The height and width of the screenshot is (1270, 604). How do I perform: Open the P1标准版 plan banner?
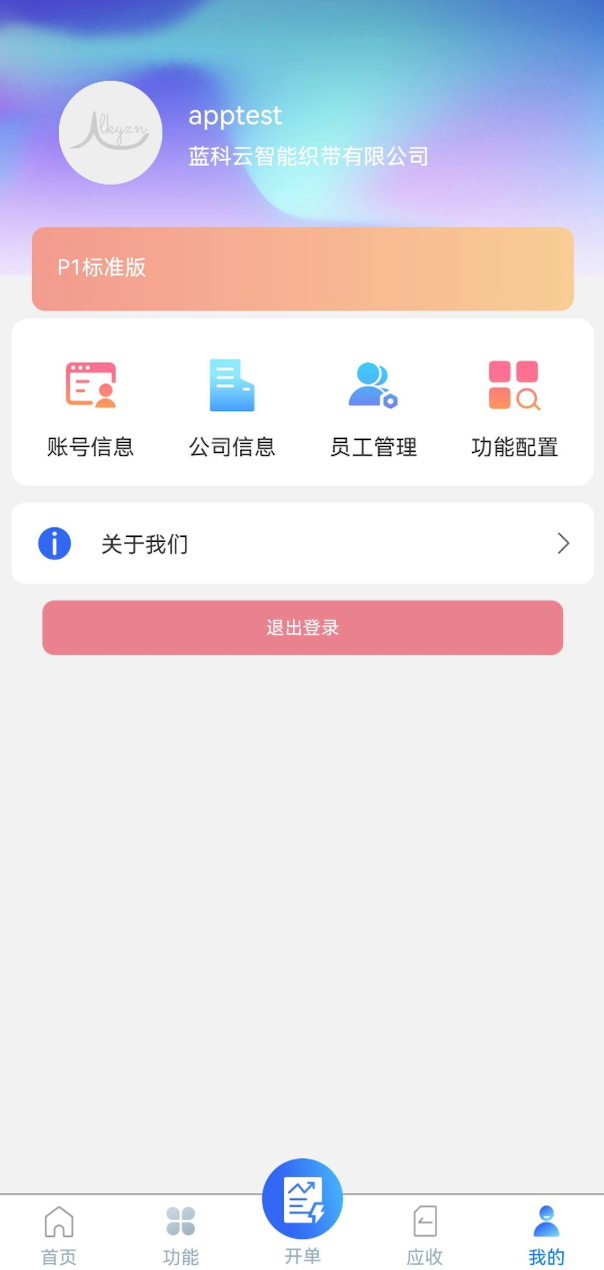[x=302, y=268]
